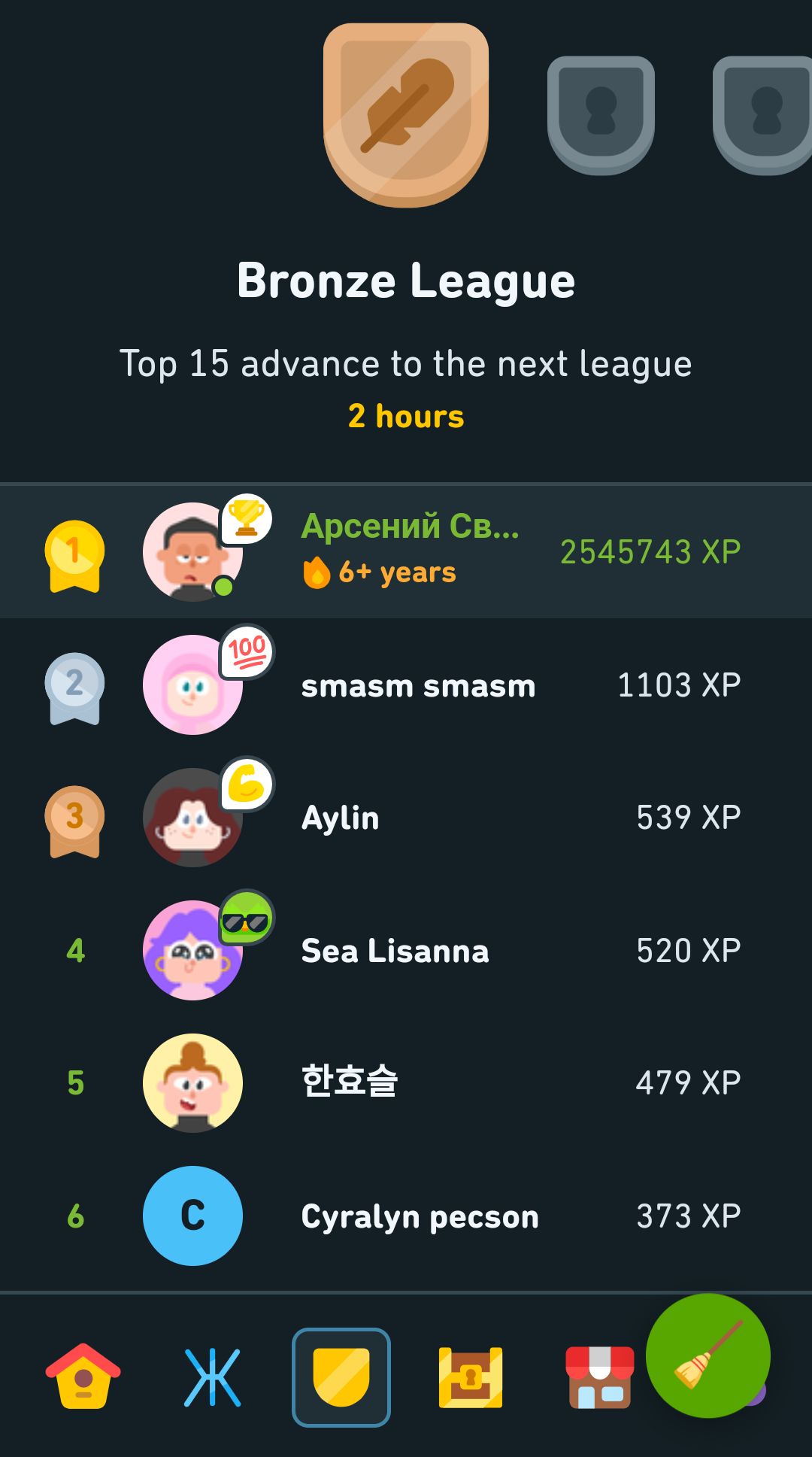This screenshot has height=1457, width=812.
Task: Go to the Home tab
Action: click(83, 1377)
